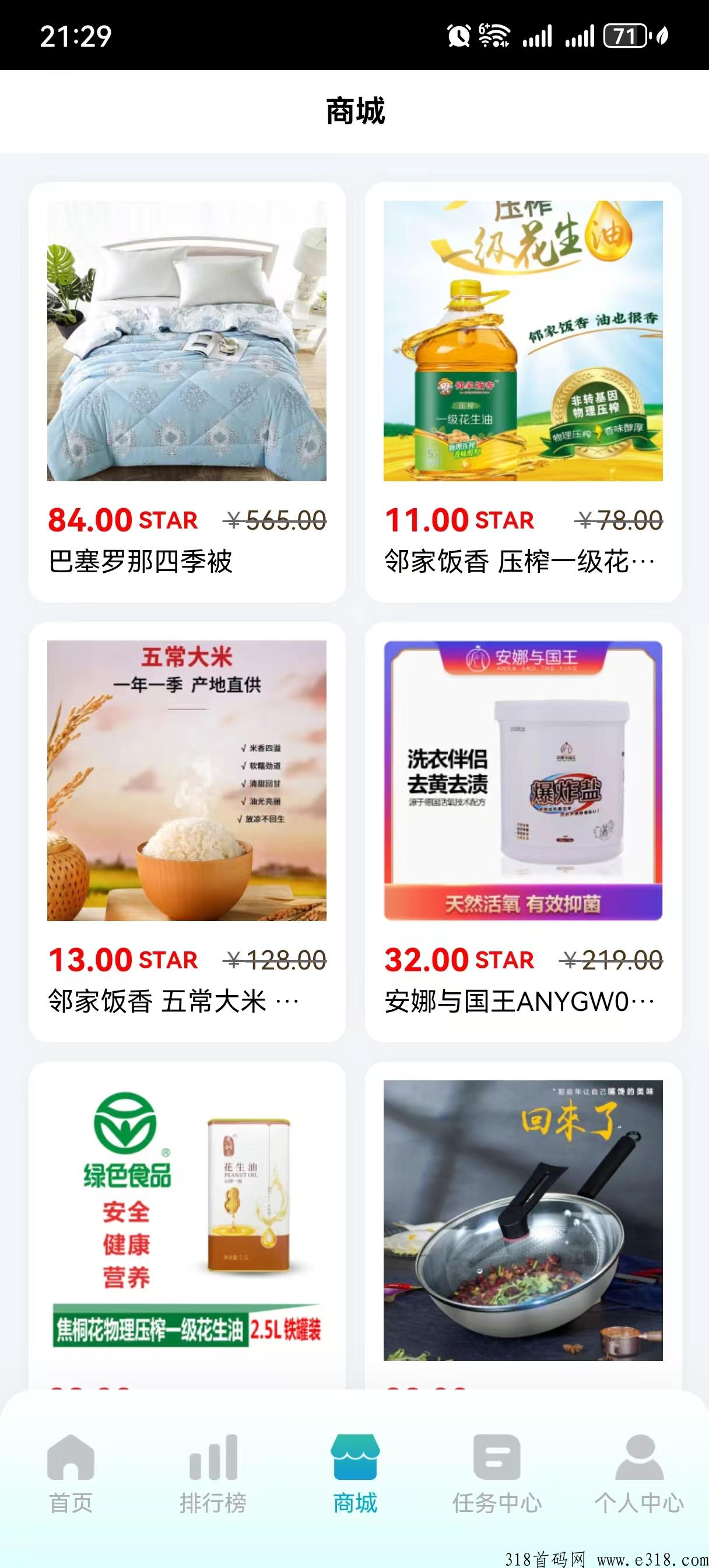Open 安娜与国王 爆炸盐 product details
709x1568 pixels.
pyautogui.click(x=523, y=831)
